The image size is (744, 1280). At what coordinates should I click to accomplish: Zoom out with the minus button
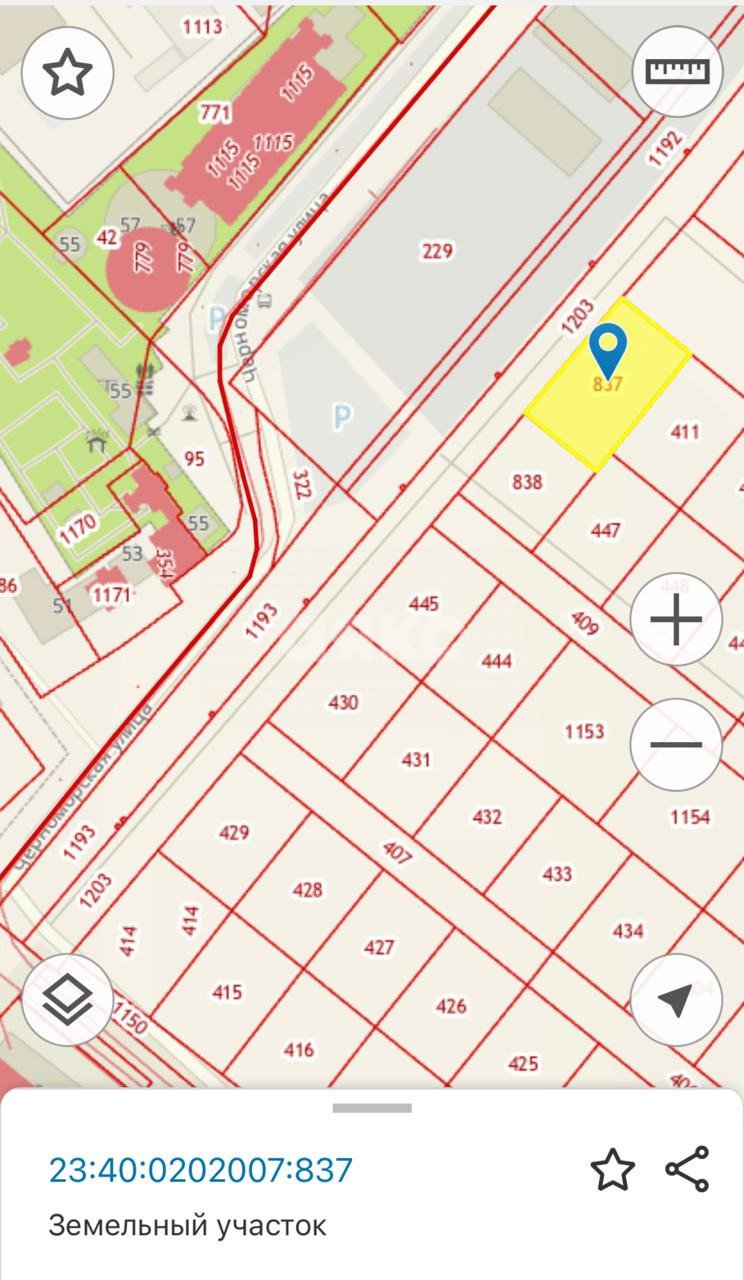[676, 745]
